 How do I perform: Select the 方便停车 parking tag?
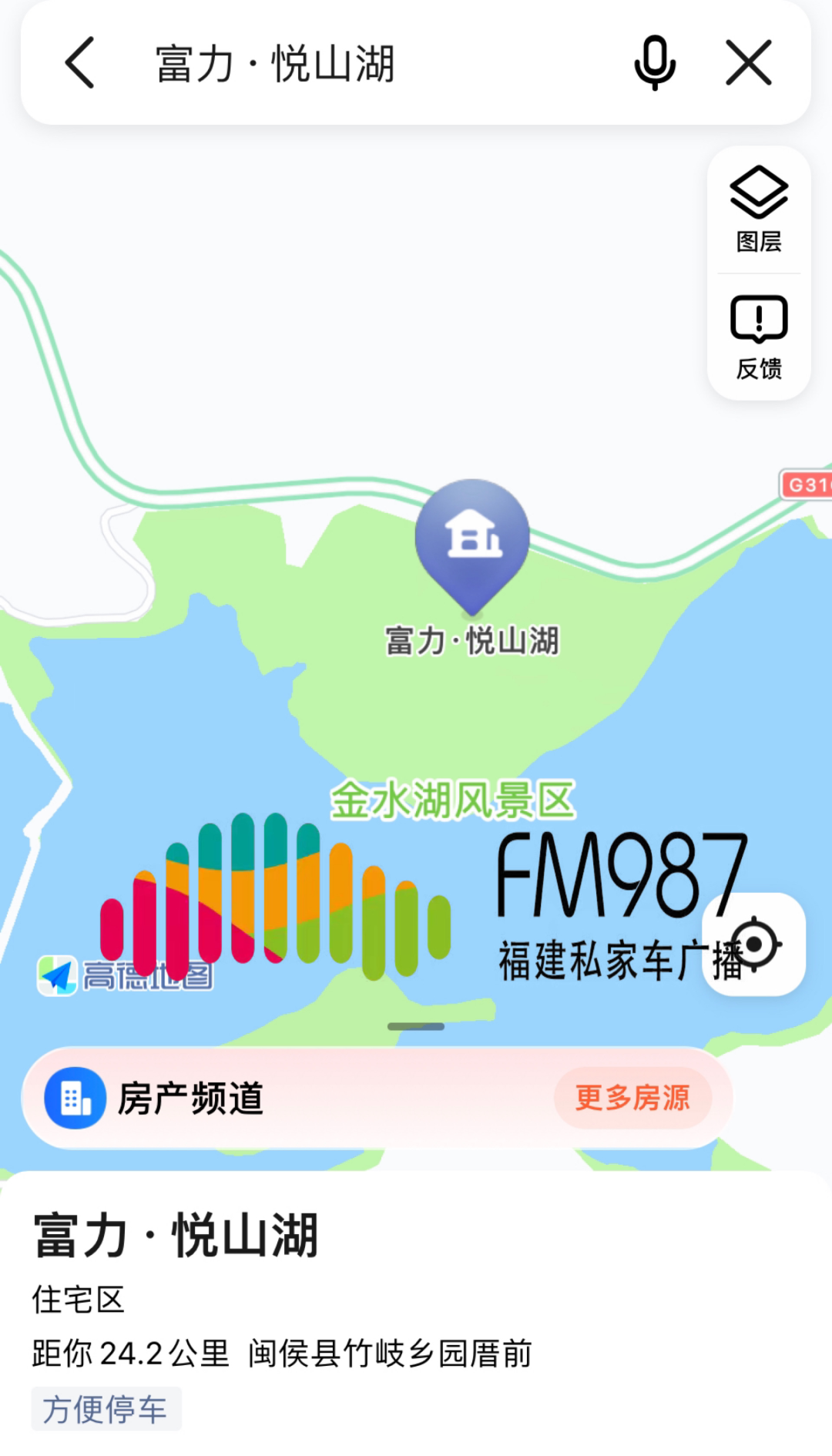pos(106,1407)
